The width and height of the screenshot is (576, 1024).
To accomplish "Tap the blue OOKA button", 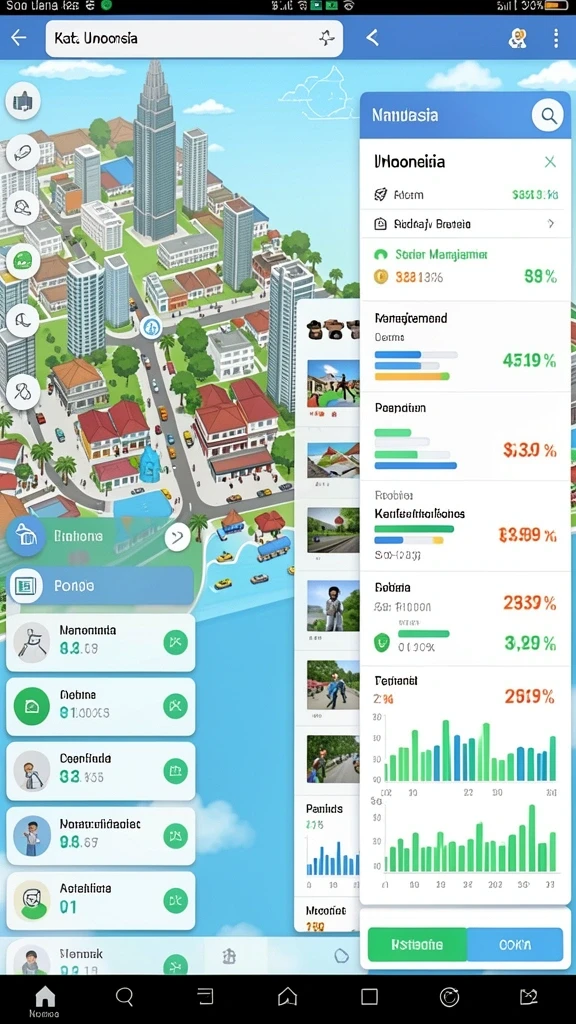I will point(515,944).
